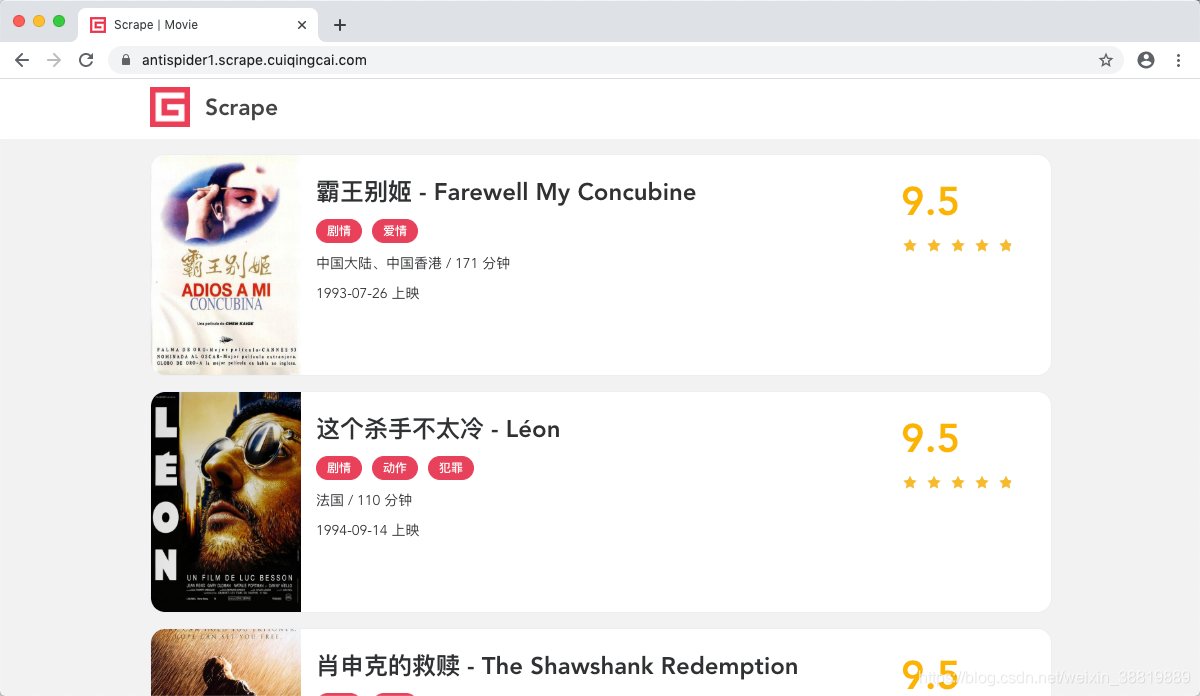Select the 爱情 tag on Farewell My Concubine
This screenshot has width=1200, height=696.
coord(395,231)
